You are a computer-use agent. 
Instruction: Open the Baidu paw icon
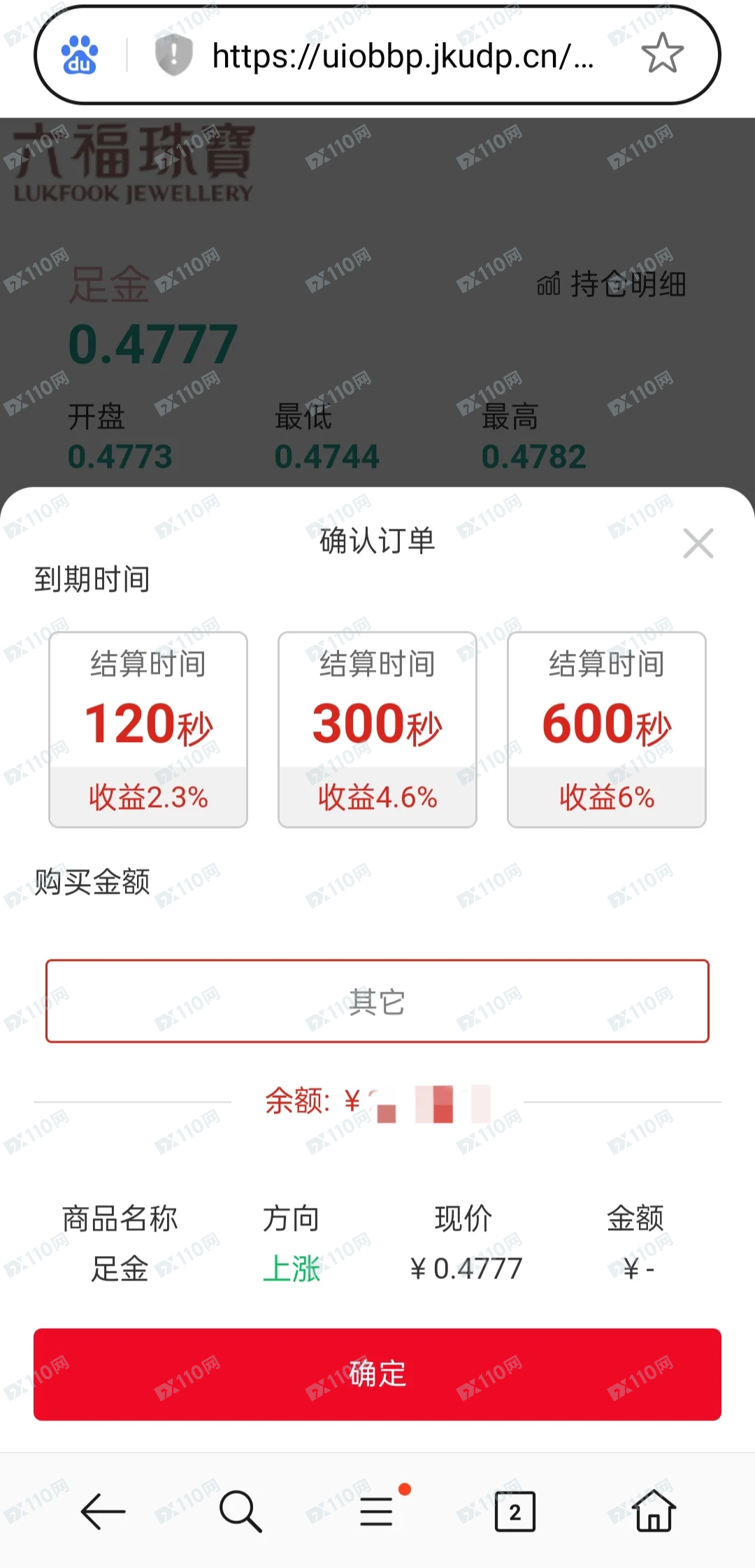[x=80, y=55]
